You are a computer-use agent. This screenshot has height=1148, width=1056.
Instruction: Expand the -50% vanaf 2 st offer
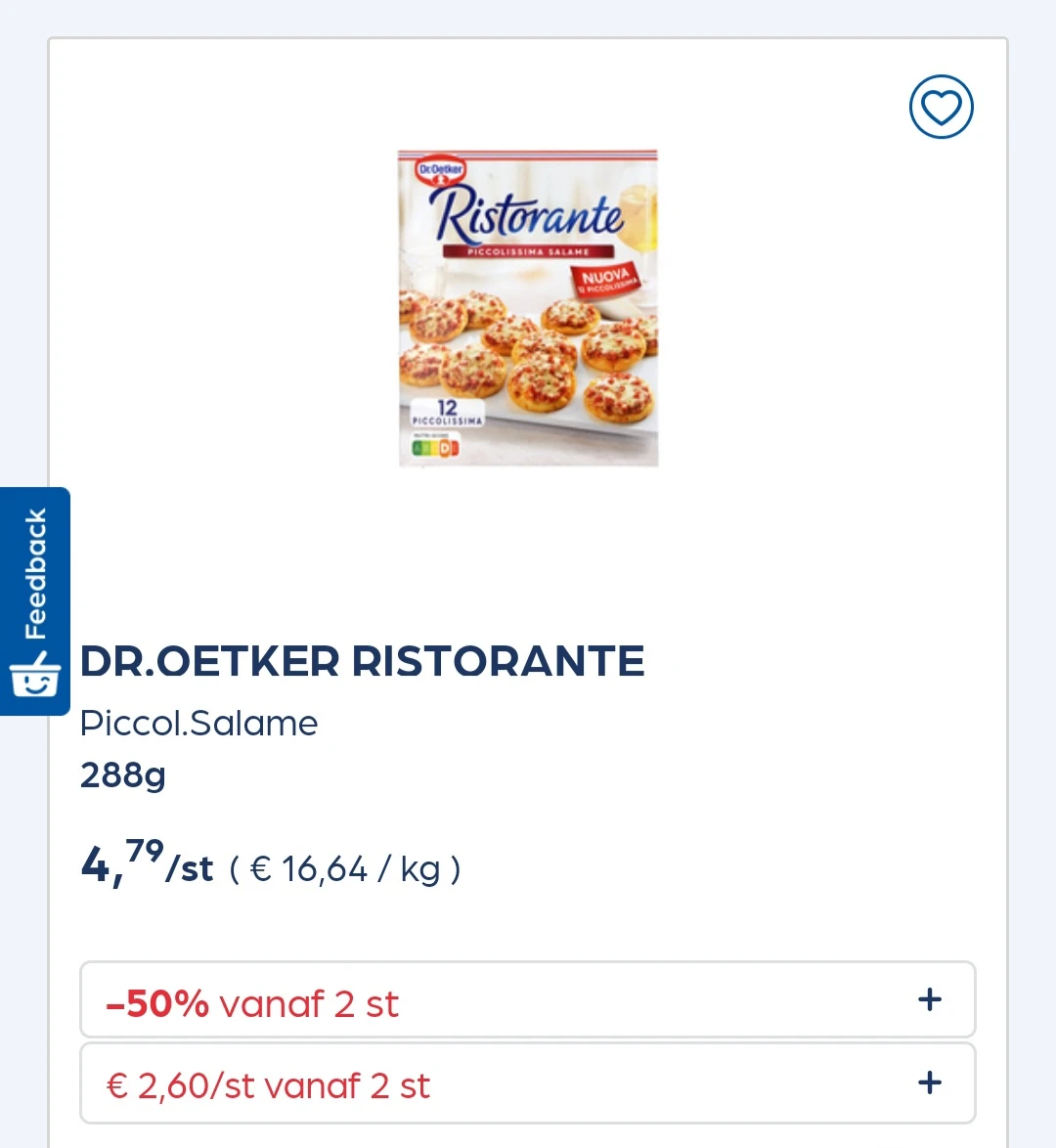pos(929,999)
